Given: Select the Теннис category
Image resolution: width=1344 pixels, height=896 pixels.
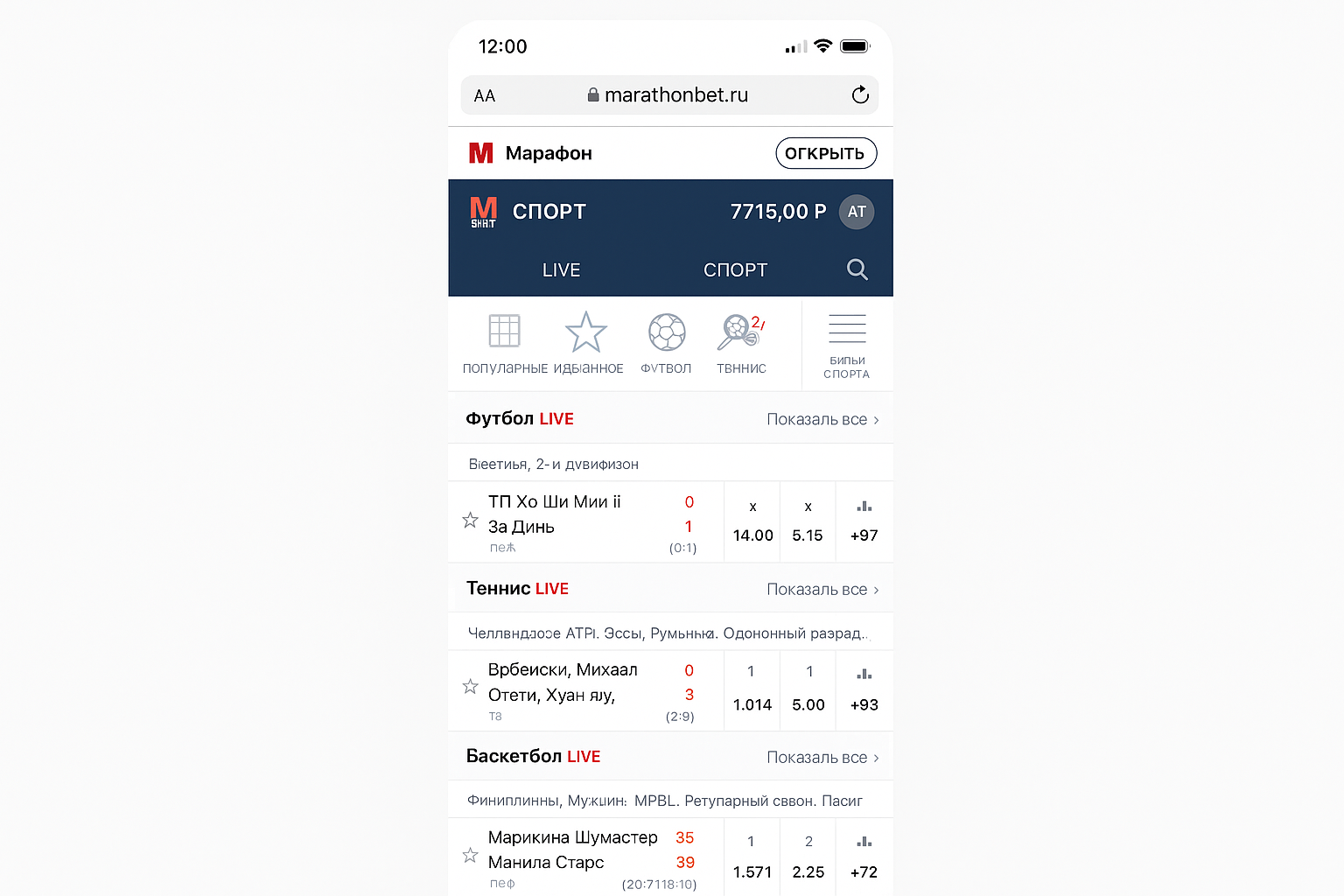Looking at the screenshot, I should [740, 343].
